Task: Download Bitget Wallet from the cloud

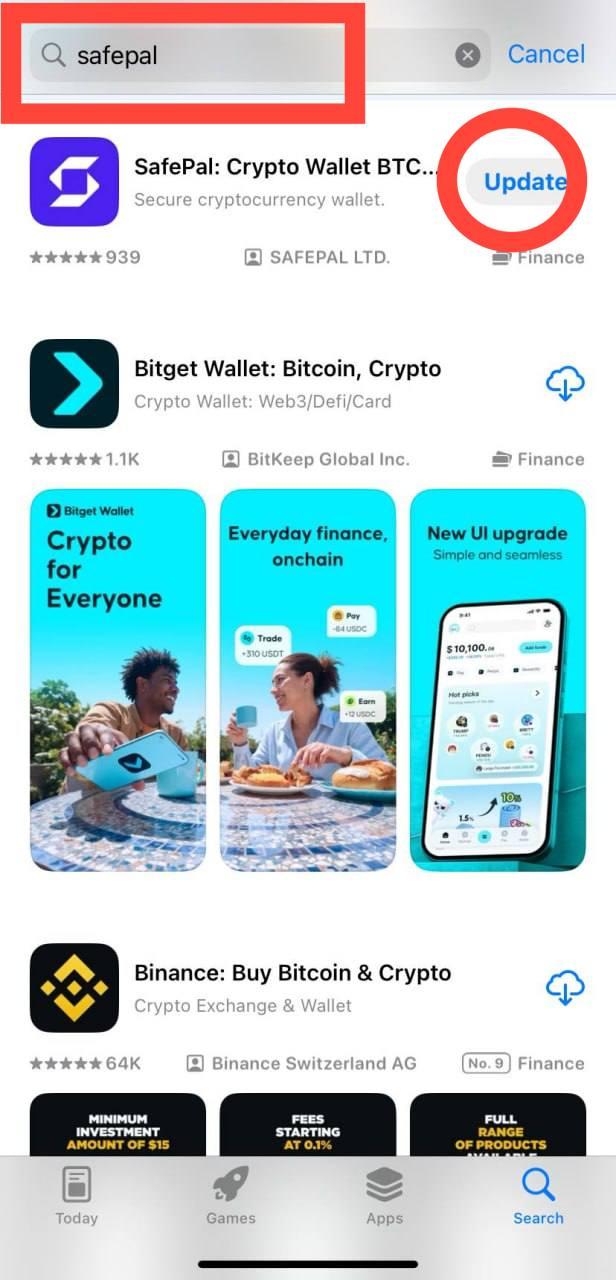Action: click(564, 383)
